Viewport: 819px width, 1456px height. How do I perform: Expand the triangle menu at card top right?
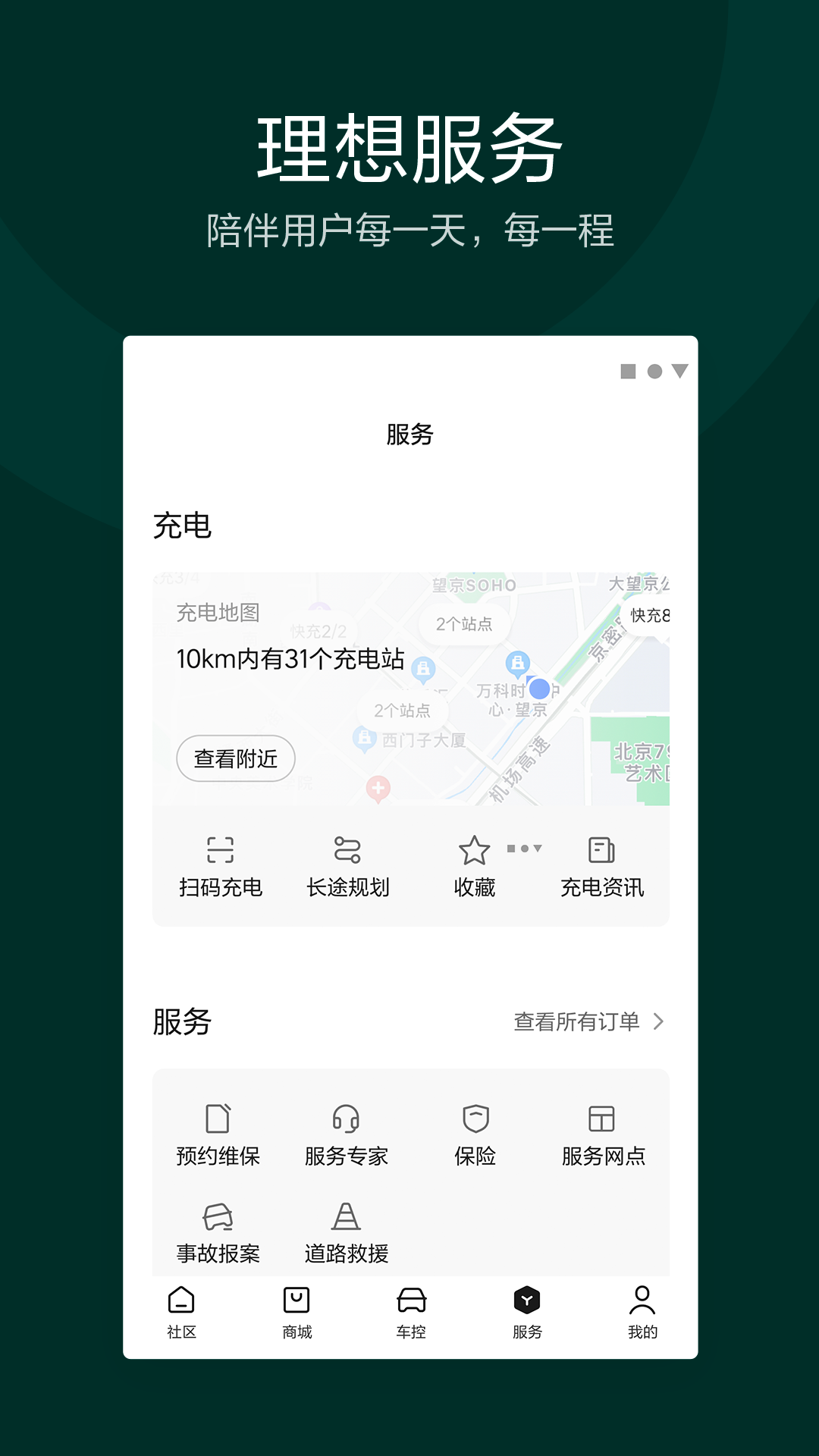coord(681,369)
